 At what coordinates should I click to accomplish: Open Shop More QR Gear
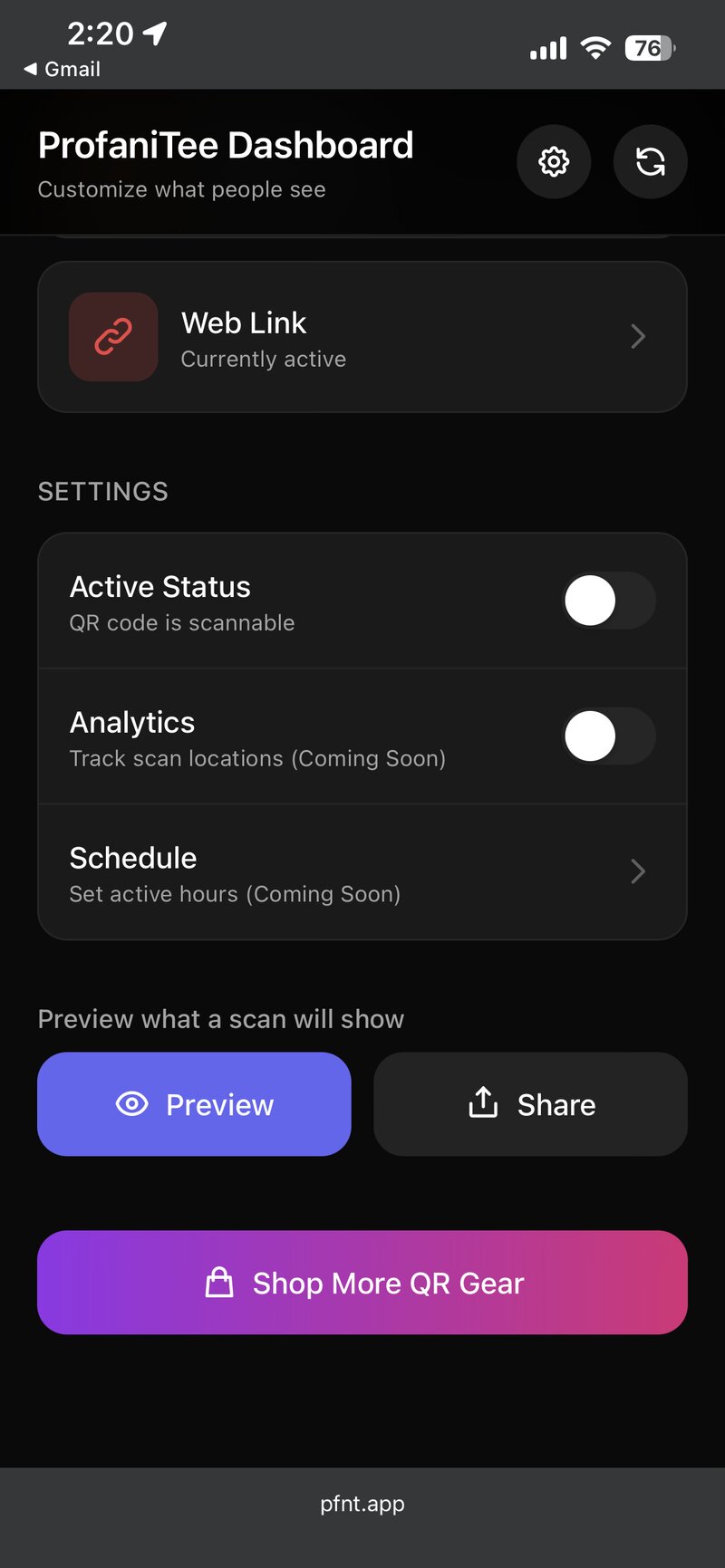(x=362, y=1283)
